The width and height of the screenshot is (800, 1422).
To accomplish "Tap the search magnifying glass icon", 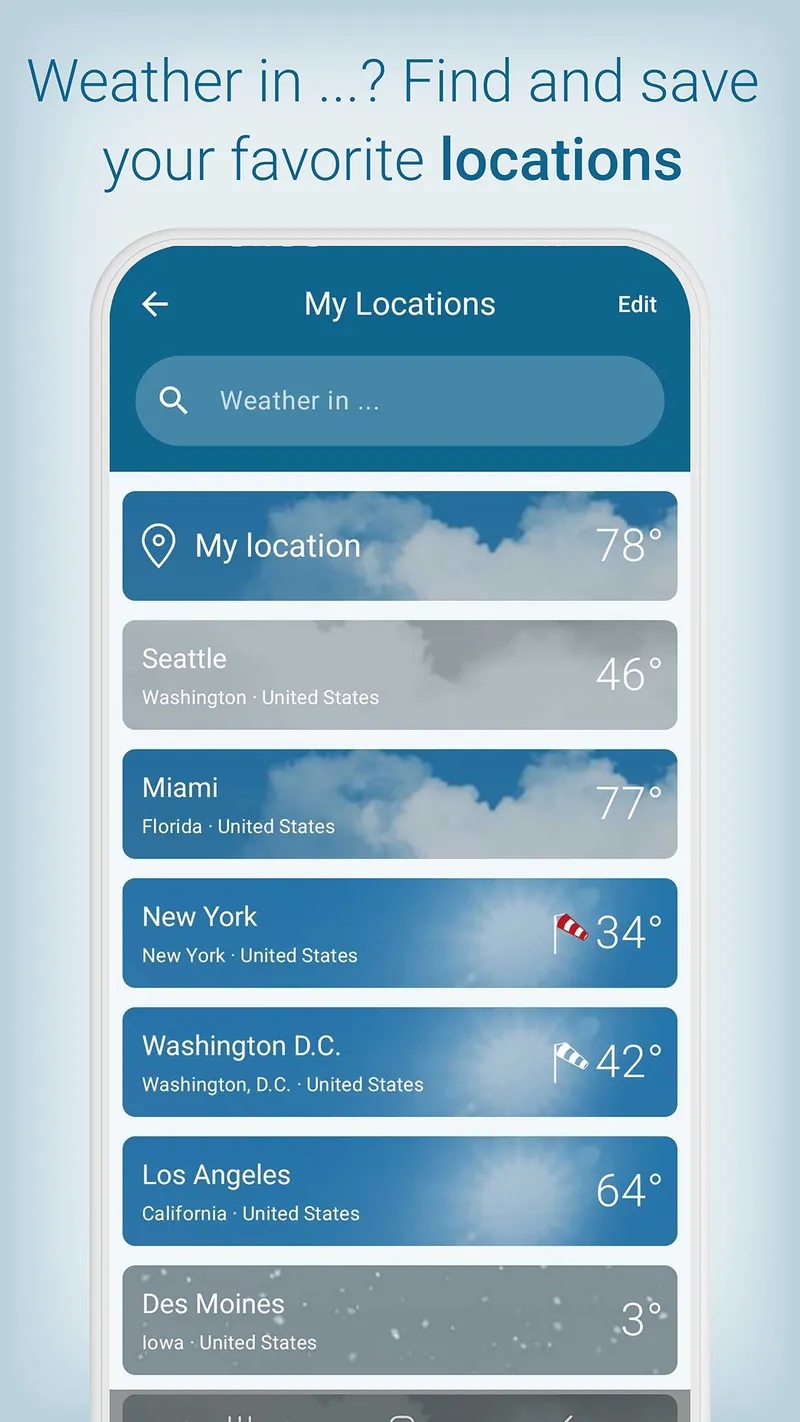I will [173, 400].
